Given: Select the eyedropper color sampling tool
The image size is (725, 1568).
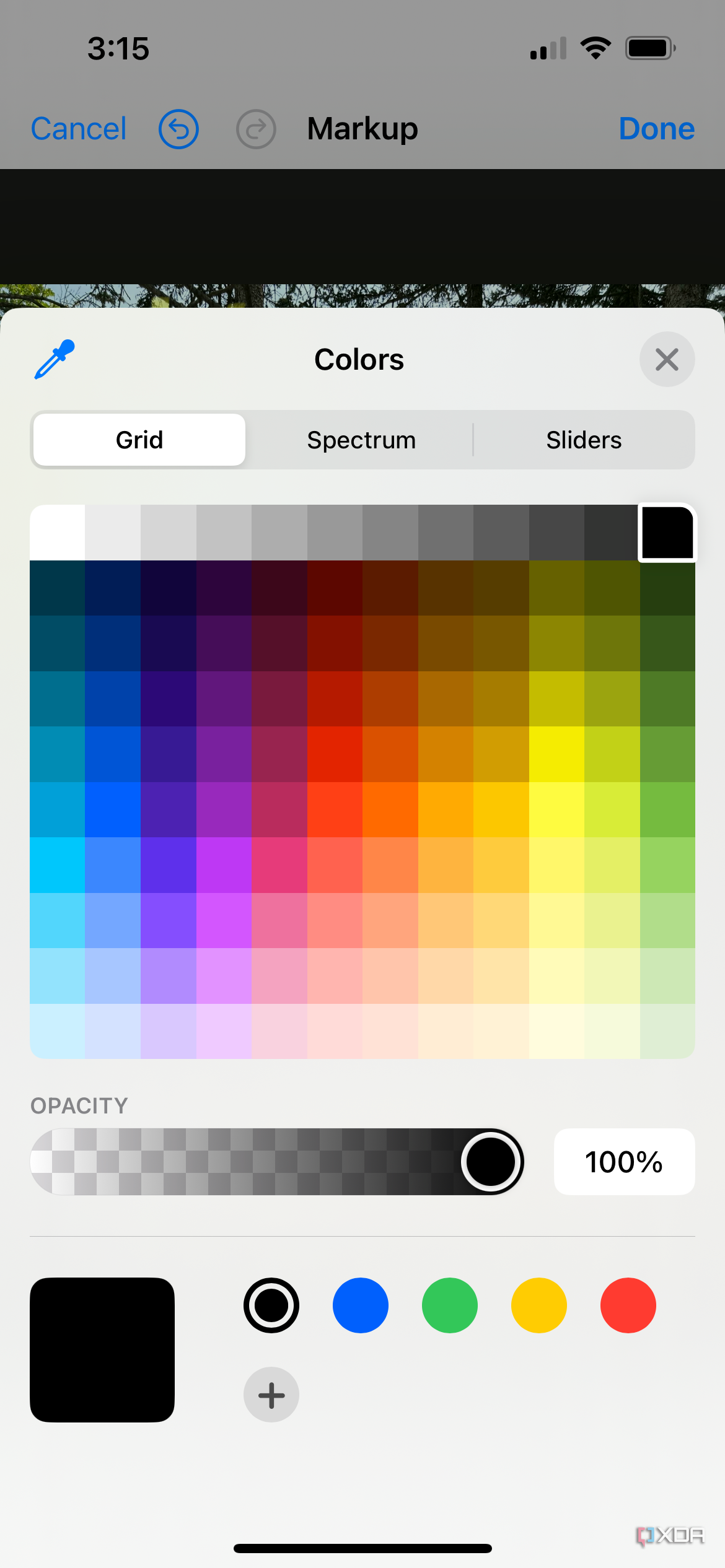Looking at the screenshot, I should click(55, 359).
